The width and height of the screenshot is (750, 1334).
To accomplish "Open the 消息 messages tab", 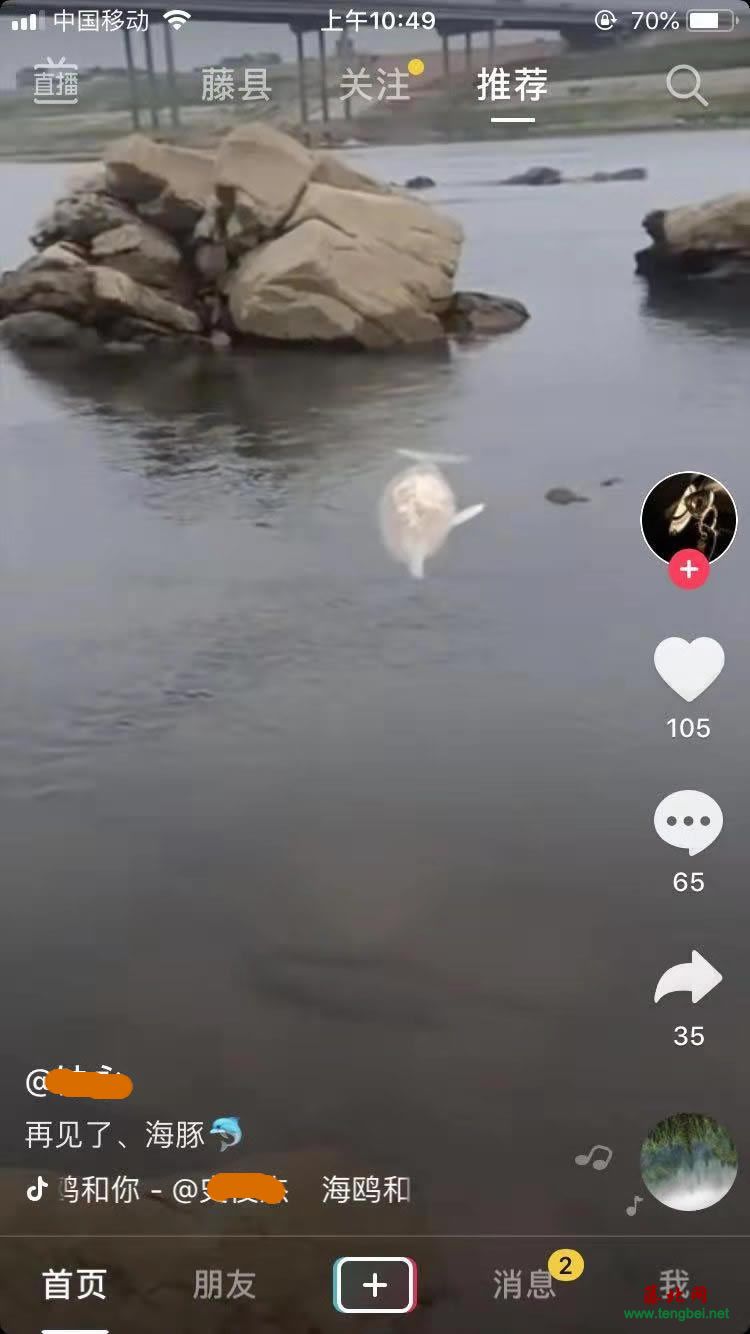I will tap(524, 1285).
